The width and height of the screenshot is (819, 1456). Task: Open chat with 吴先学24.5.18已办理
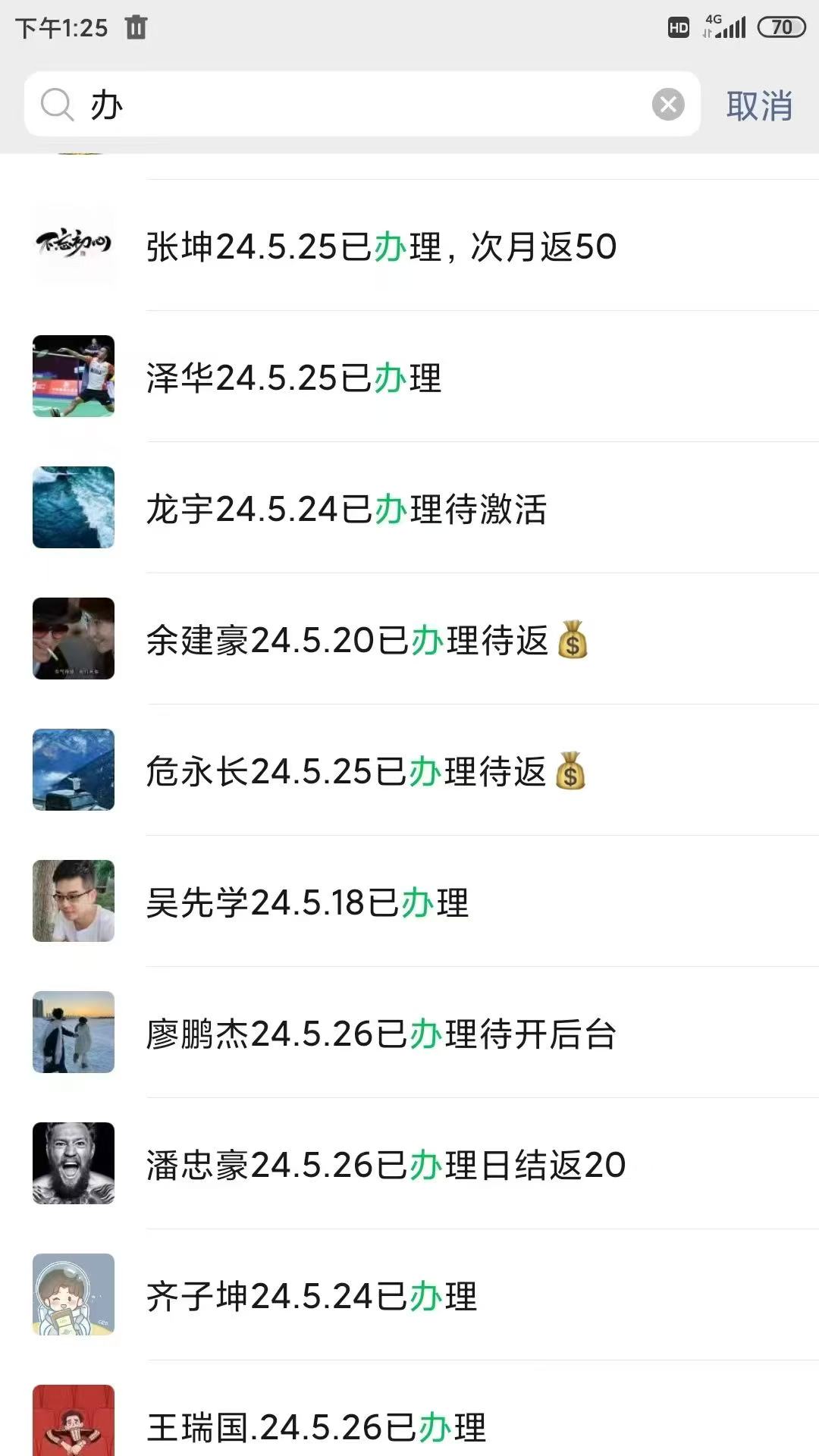coord(306,902)
